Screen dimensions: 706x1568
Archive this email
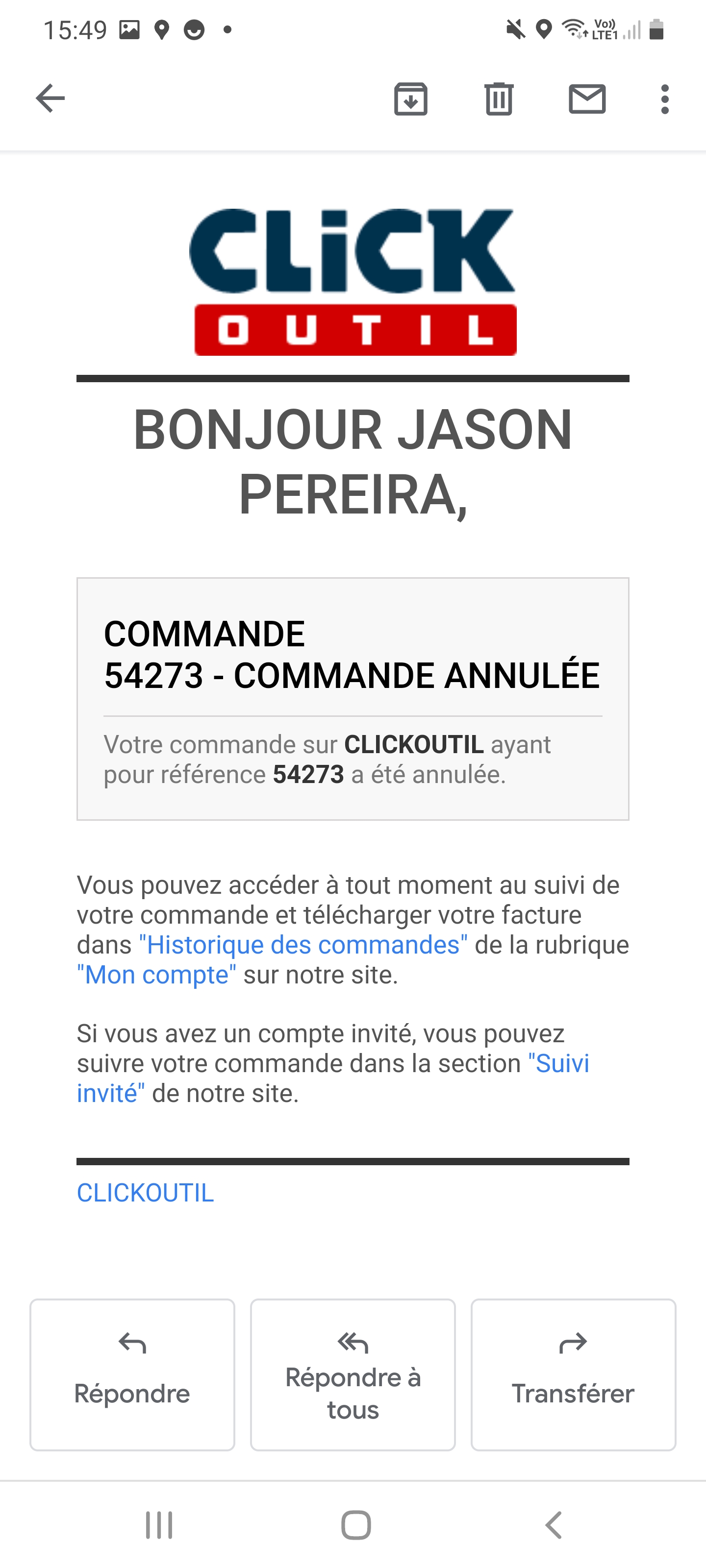tap(410, 98)
